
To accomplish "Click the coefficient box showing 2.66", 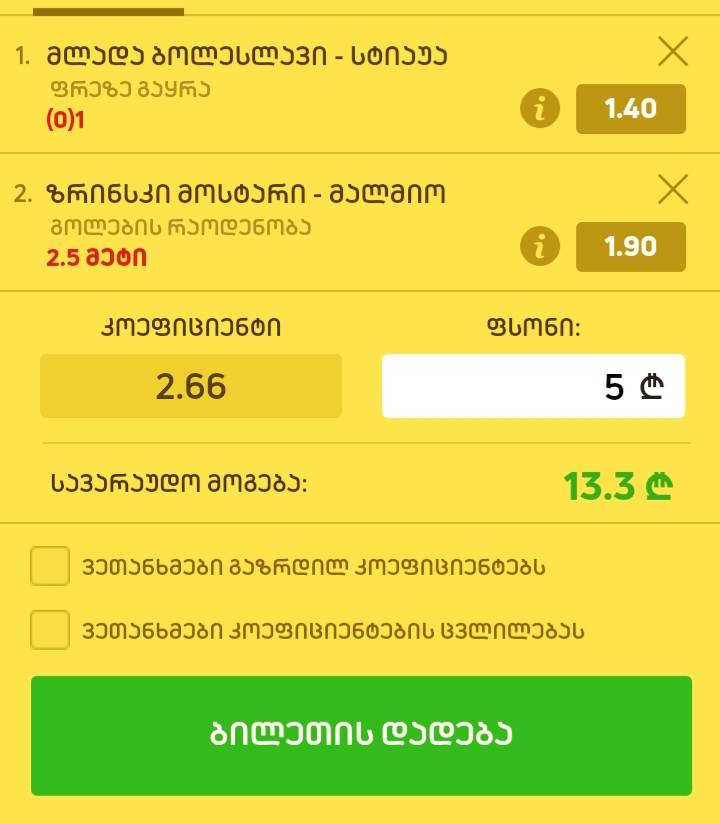I will (191, 386).
